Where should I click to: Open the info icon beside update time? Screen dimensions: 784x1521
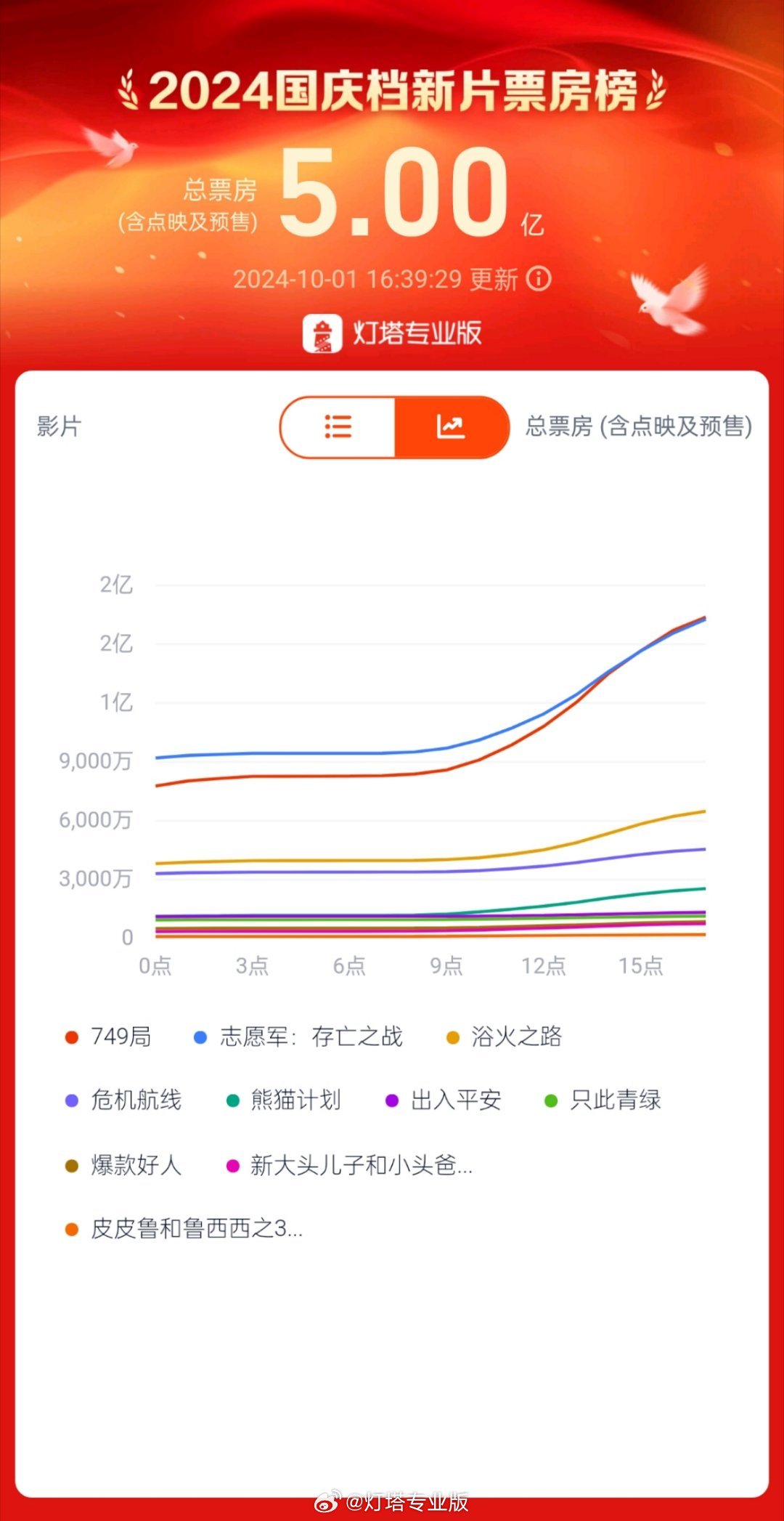(x=538, y=279)
